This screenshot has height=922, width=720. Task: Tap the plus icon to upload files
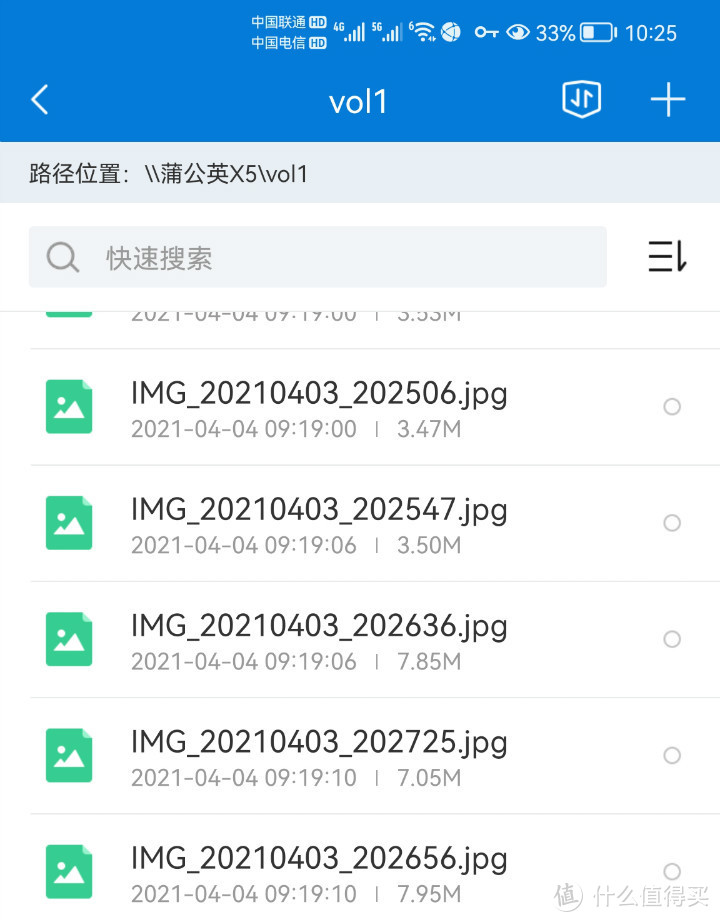point(667,100)
